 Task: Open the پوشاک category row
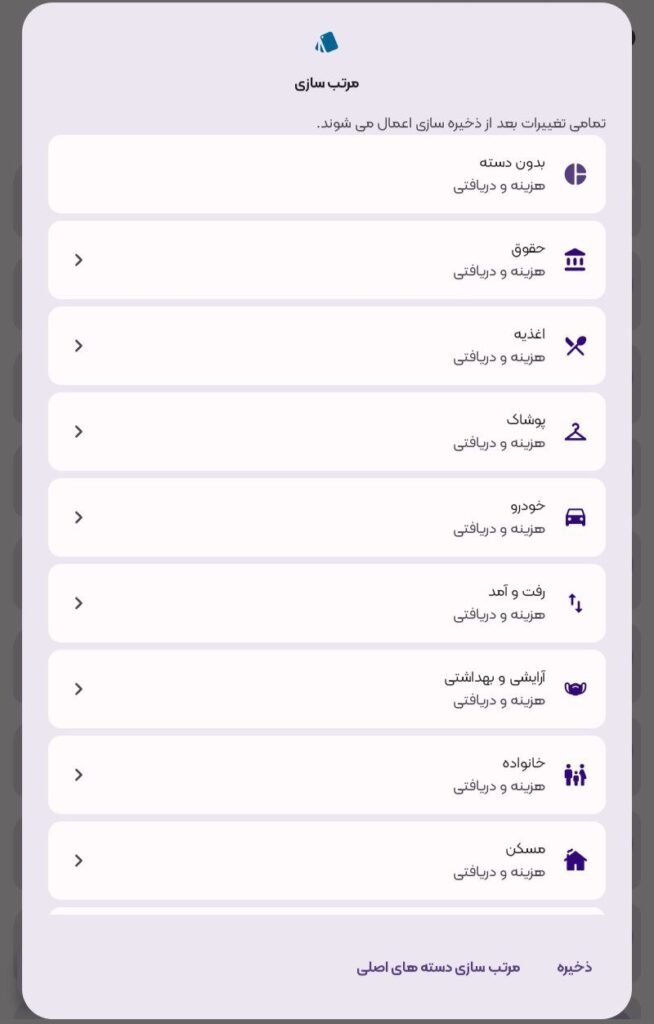coord(327,432)
